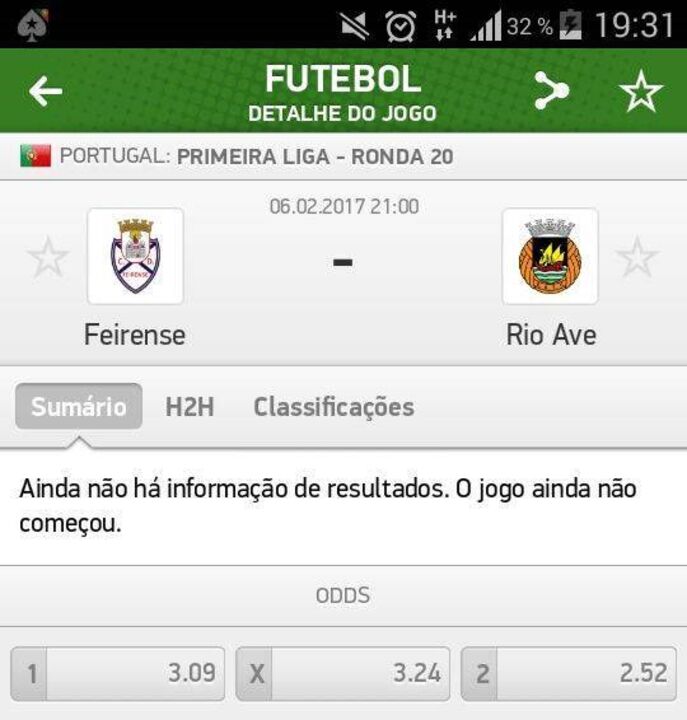This screenshot has width=687, height=720.
Task: Choose home win odds 3.09
Action: point(118,674)
